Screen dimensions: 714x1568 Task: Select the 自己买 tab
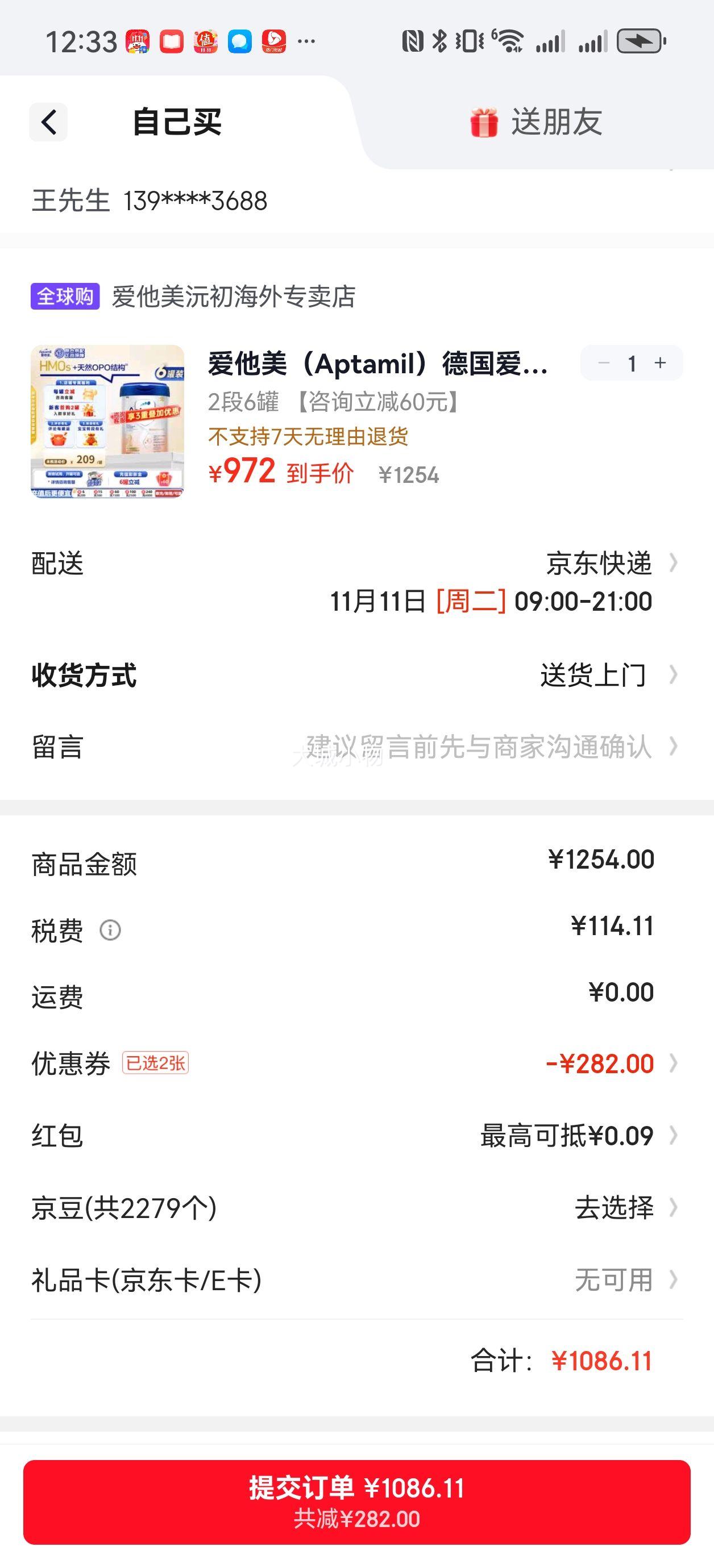(176, 121)
